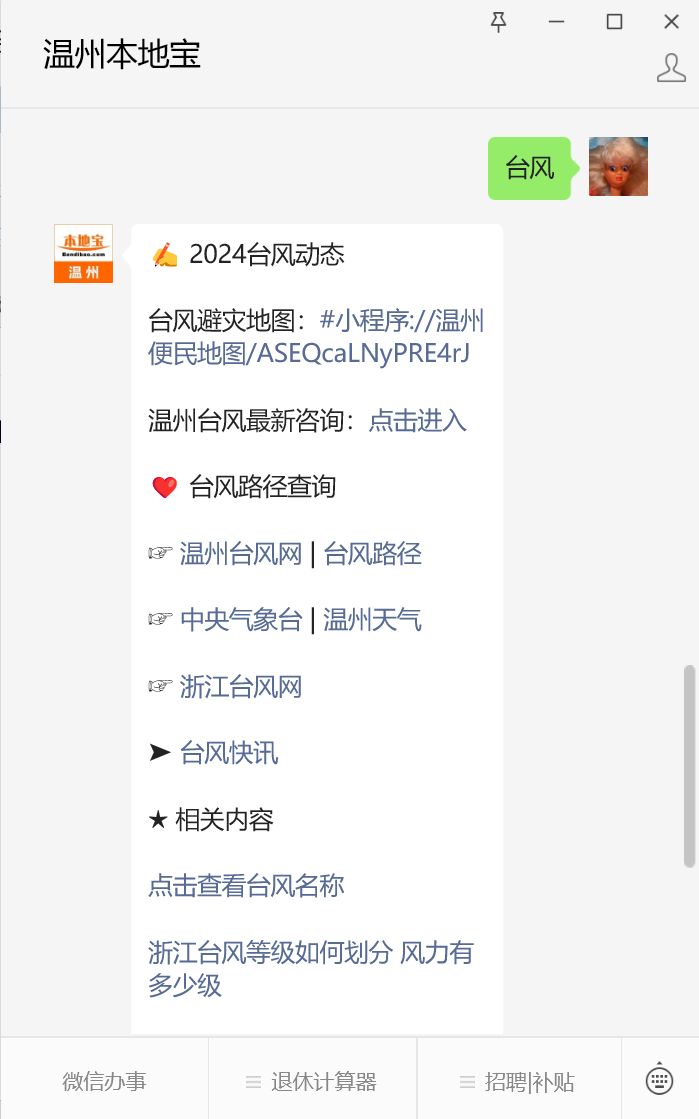
Task: Expand the 退休计算器 menu
Action: tap(312, 1081)
